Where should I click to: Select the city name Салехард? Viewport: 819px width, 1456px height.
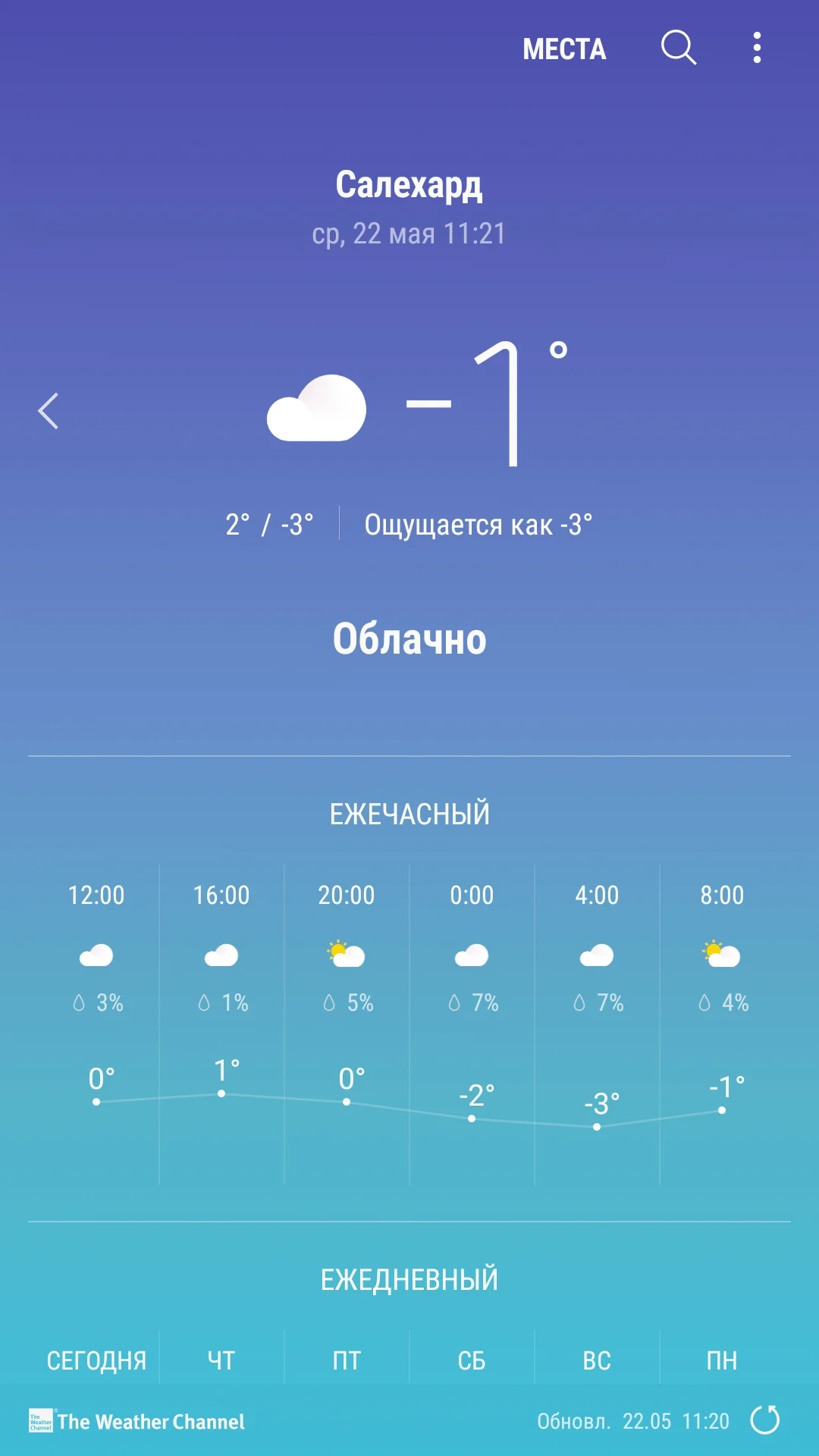point(409,186)
